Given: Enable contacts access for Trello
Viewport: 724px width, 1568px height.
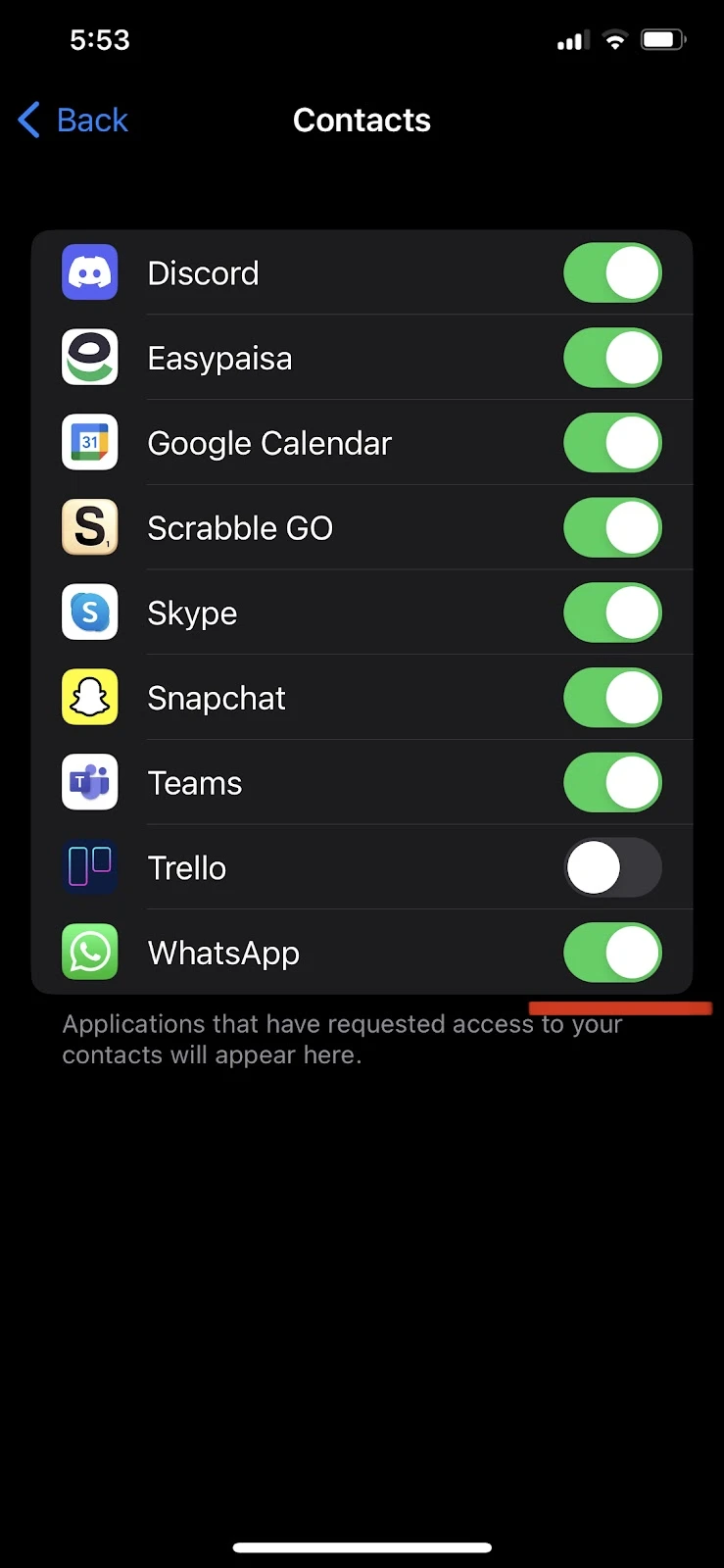Looking at the screenshot, I should tap(612, 867).
